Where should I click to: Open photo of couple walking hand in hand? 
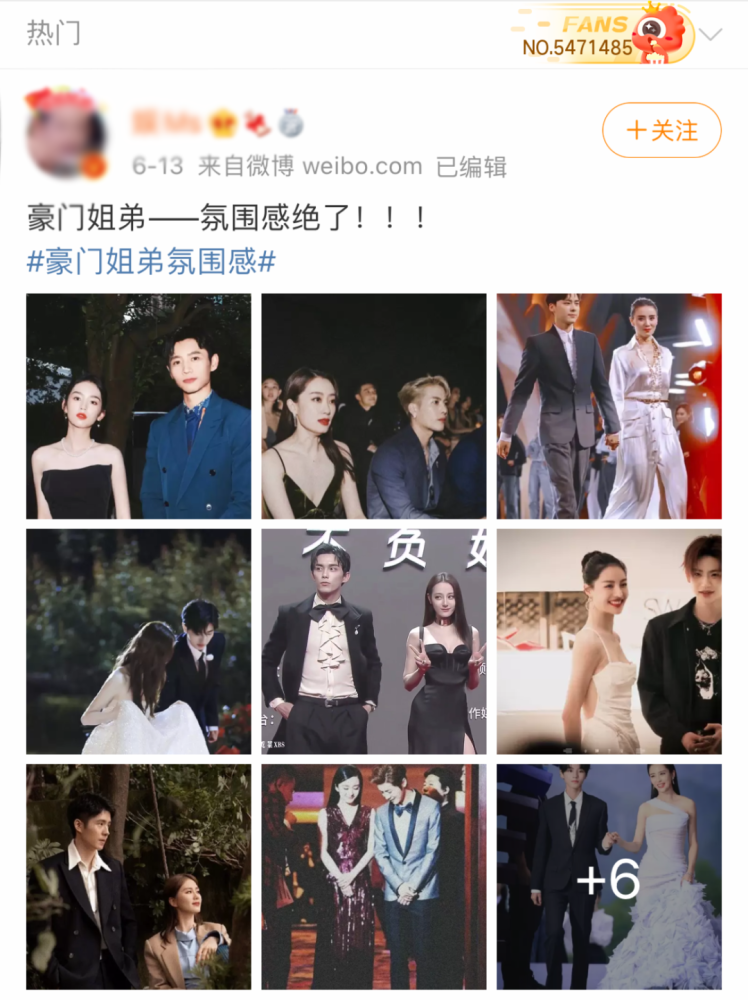coord(609,406)
